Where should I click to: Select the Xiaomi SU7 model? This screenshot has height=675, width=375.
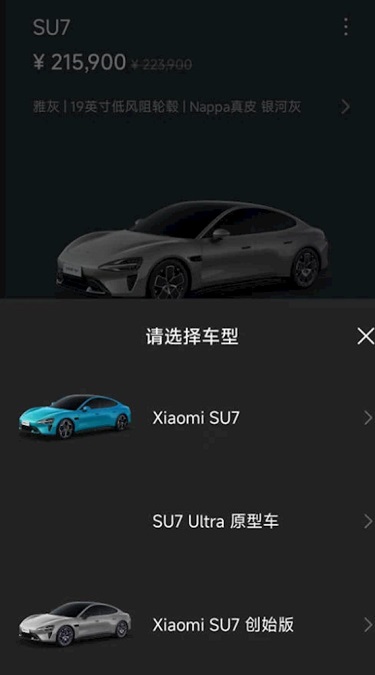[187, 418]
